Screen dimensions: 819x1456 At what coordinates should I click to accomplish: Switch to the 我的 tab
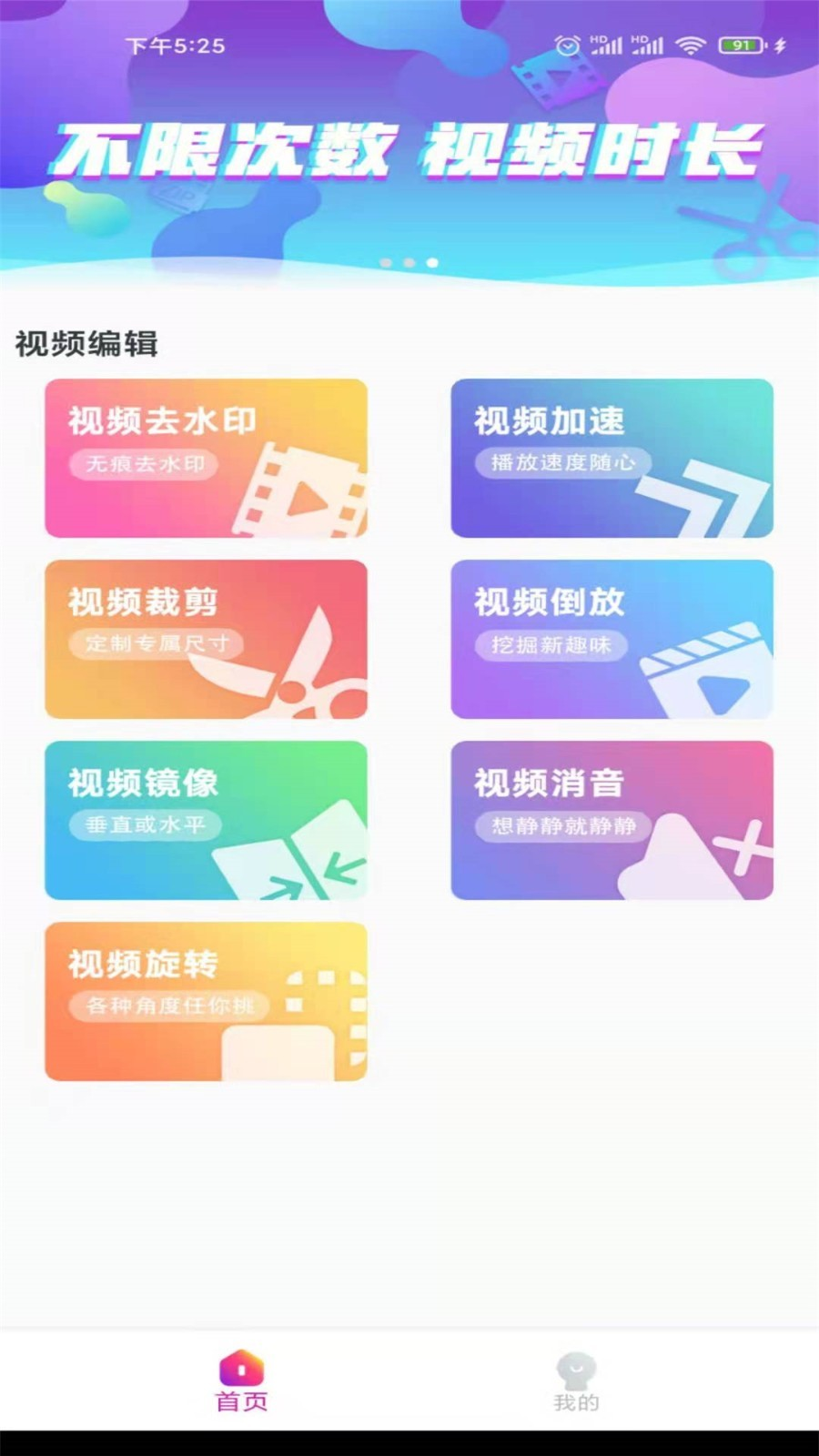pyautogui.click(x=576, y=1381)
